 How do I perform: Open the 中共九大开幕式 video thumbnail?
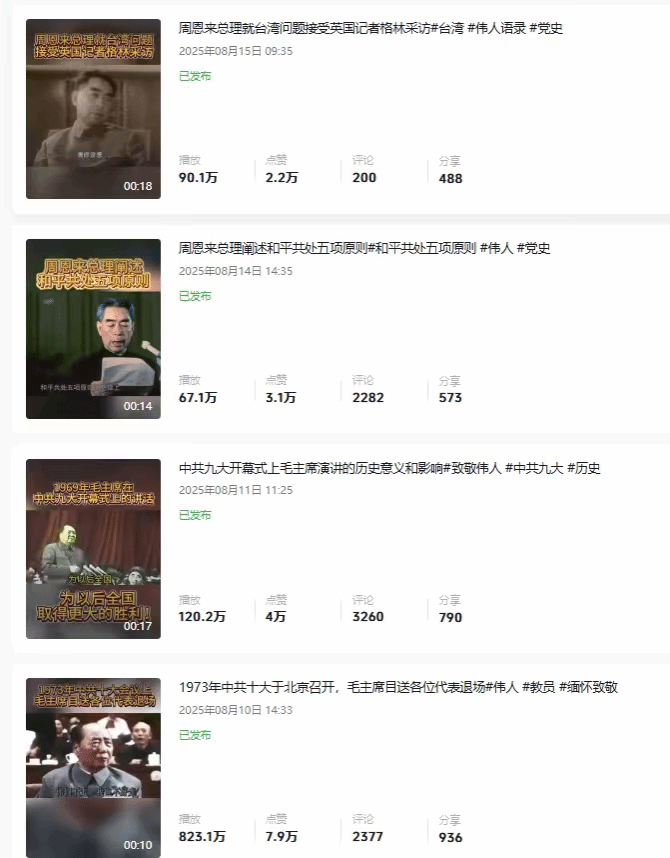[x=93, y=548]
